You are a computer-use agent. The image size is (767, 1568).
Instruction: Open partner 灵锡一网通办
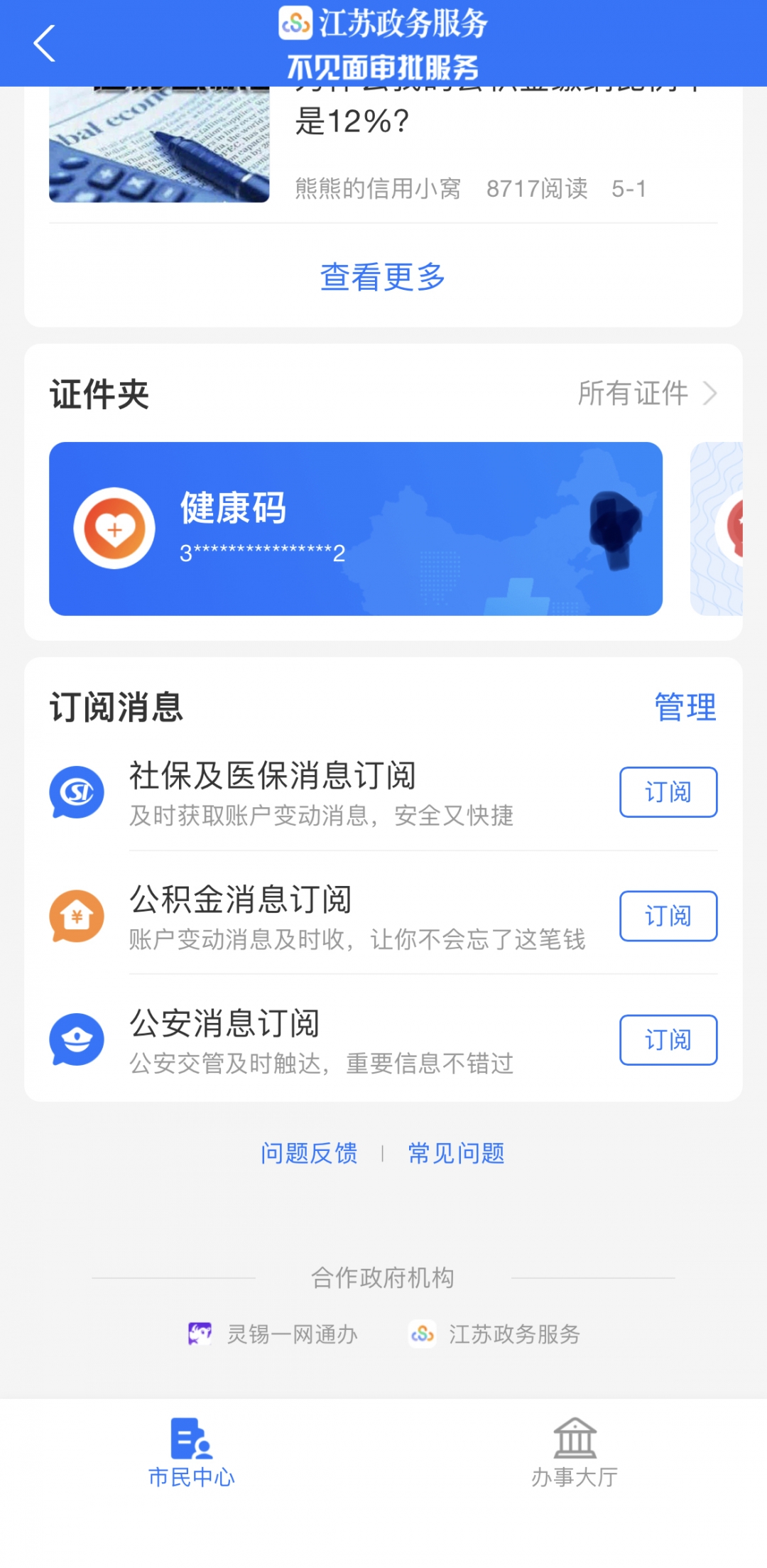point(273,1334)
